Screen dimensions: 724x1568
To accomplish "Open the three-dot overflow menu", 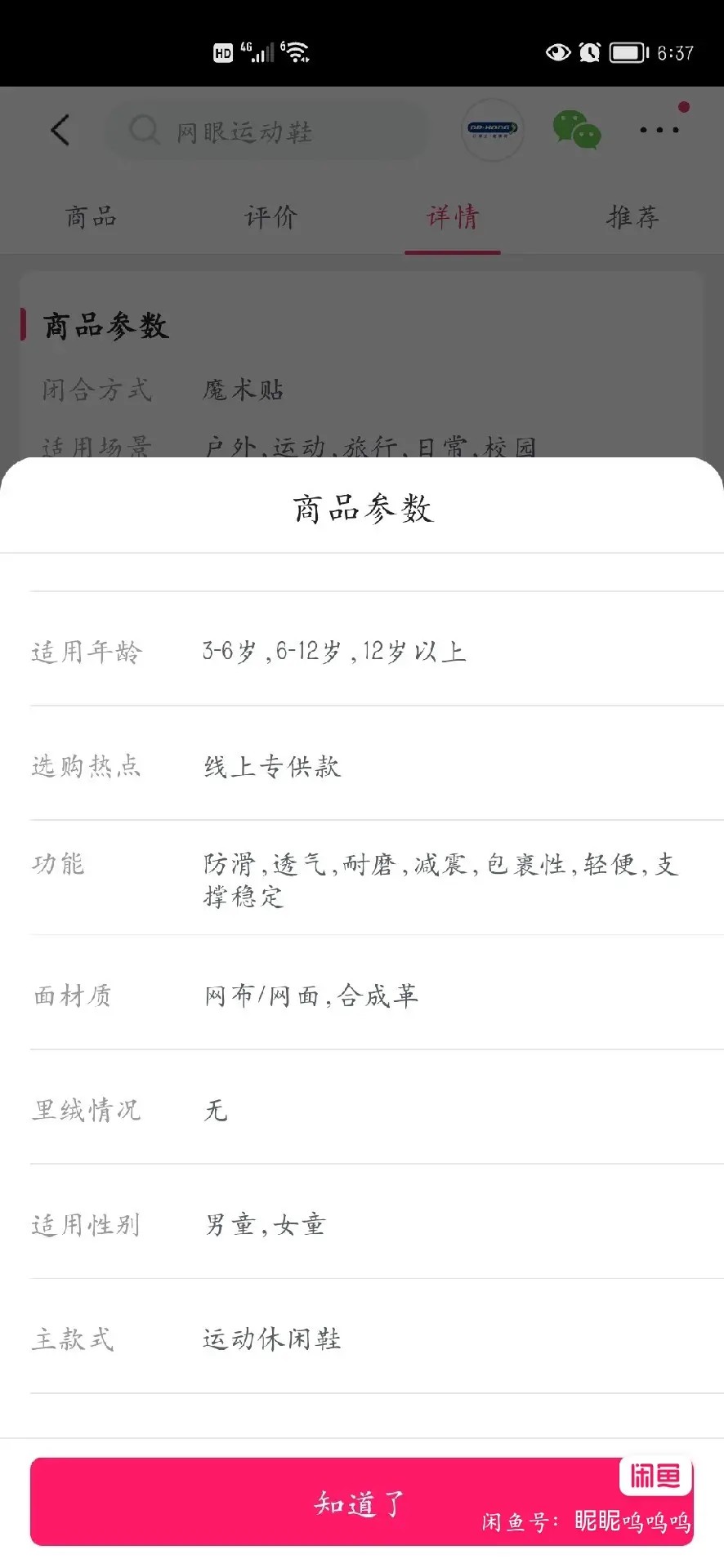I will click(659, 130).
